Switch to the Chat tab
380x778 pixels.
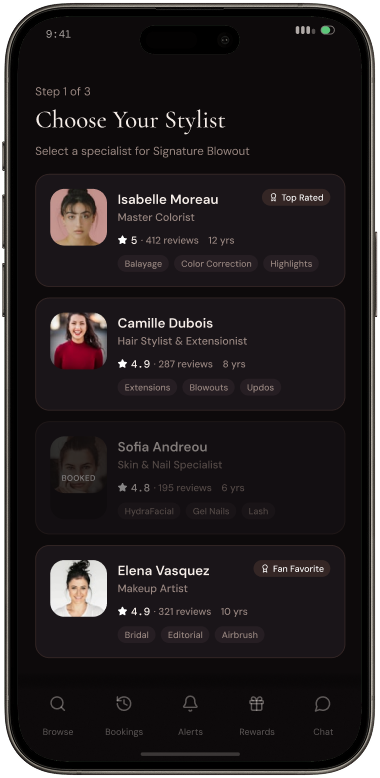(x=323, y=715)
